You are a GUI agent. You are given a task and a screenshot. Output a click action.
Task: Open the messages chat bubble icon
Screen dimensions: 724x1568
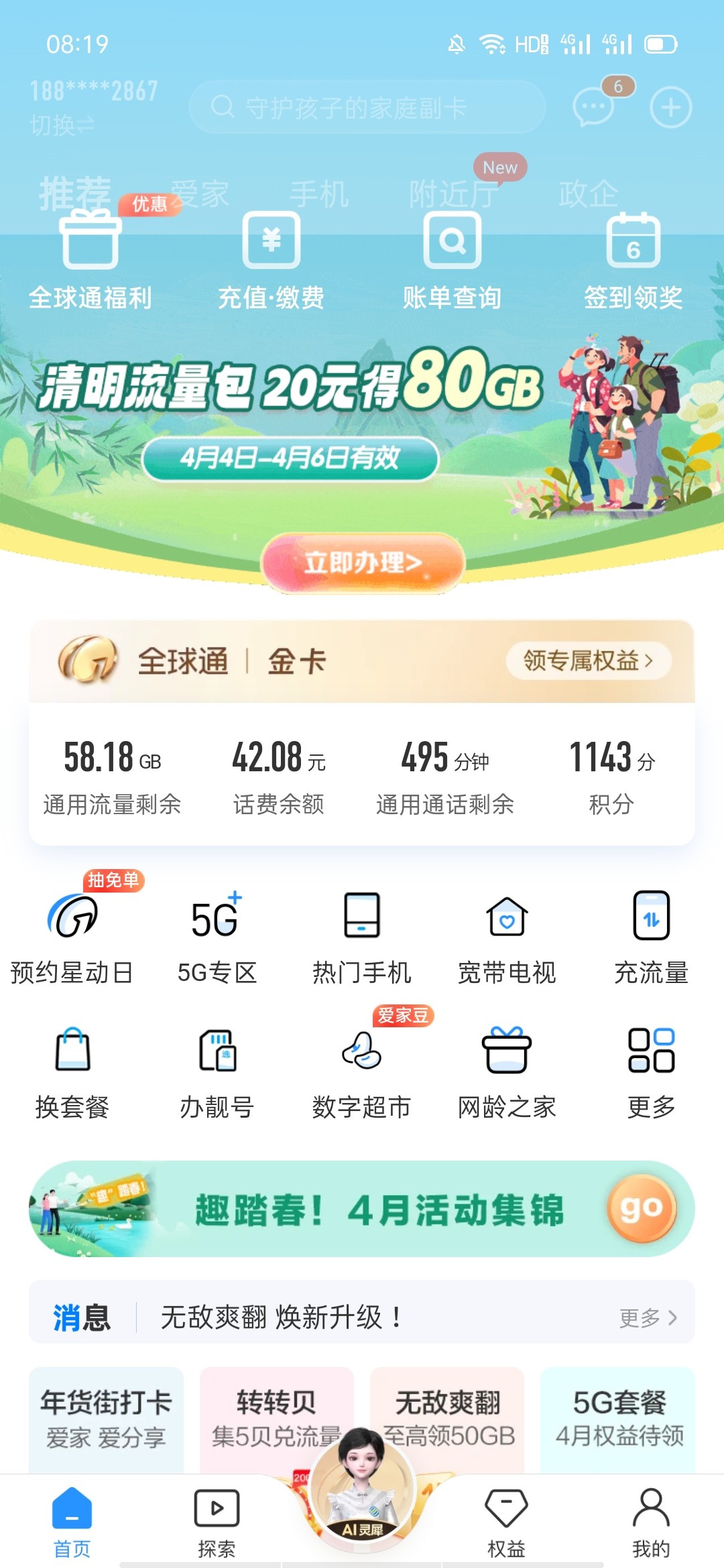click(594, 107)
